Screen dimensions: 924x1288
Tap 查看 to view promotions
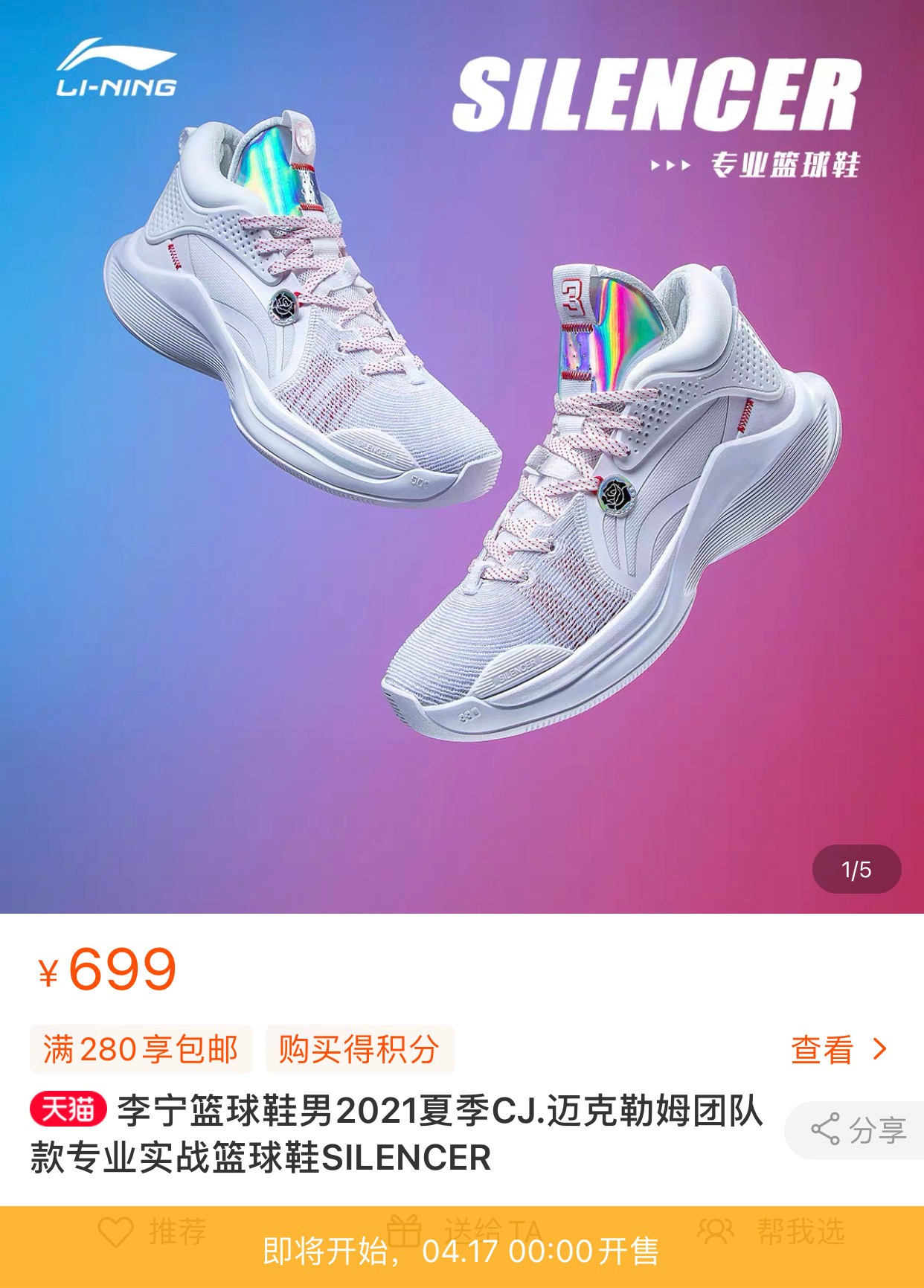point(838,1050)
